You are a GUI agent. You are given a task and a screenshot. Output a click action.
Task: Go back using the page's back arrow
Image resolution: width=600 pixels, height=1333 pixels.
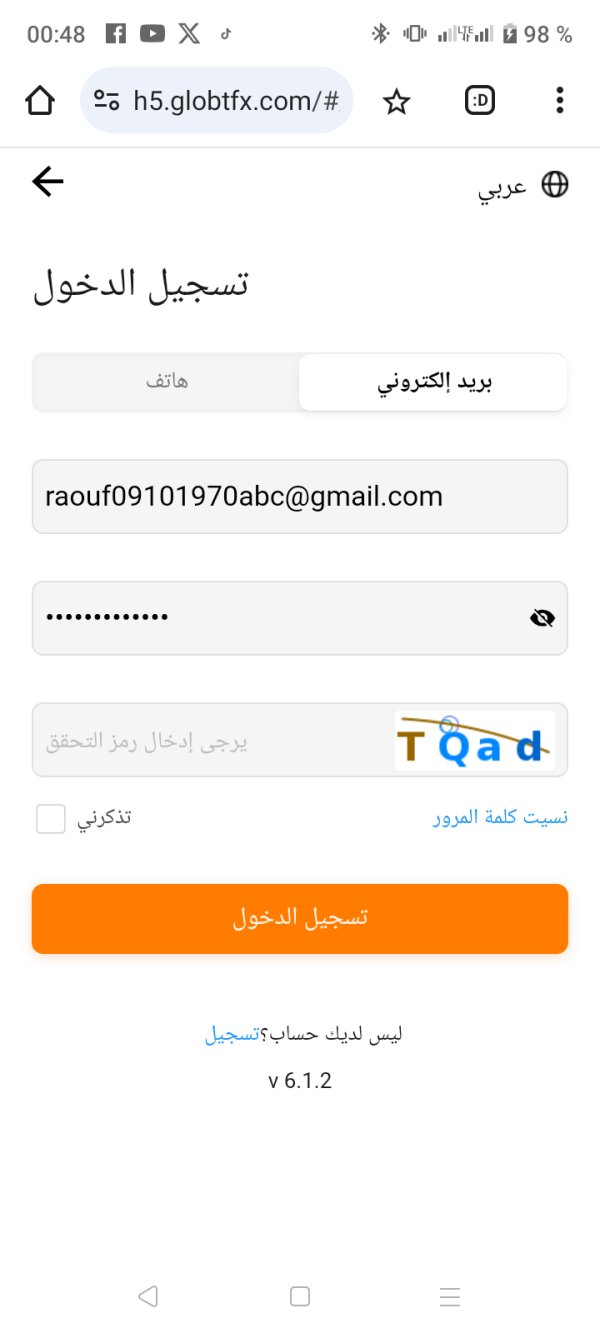pos(47,181)
